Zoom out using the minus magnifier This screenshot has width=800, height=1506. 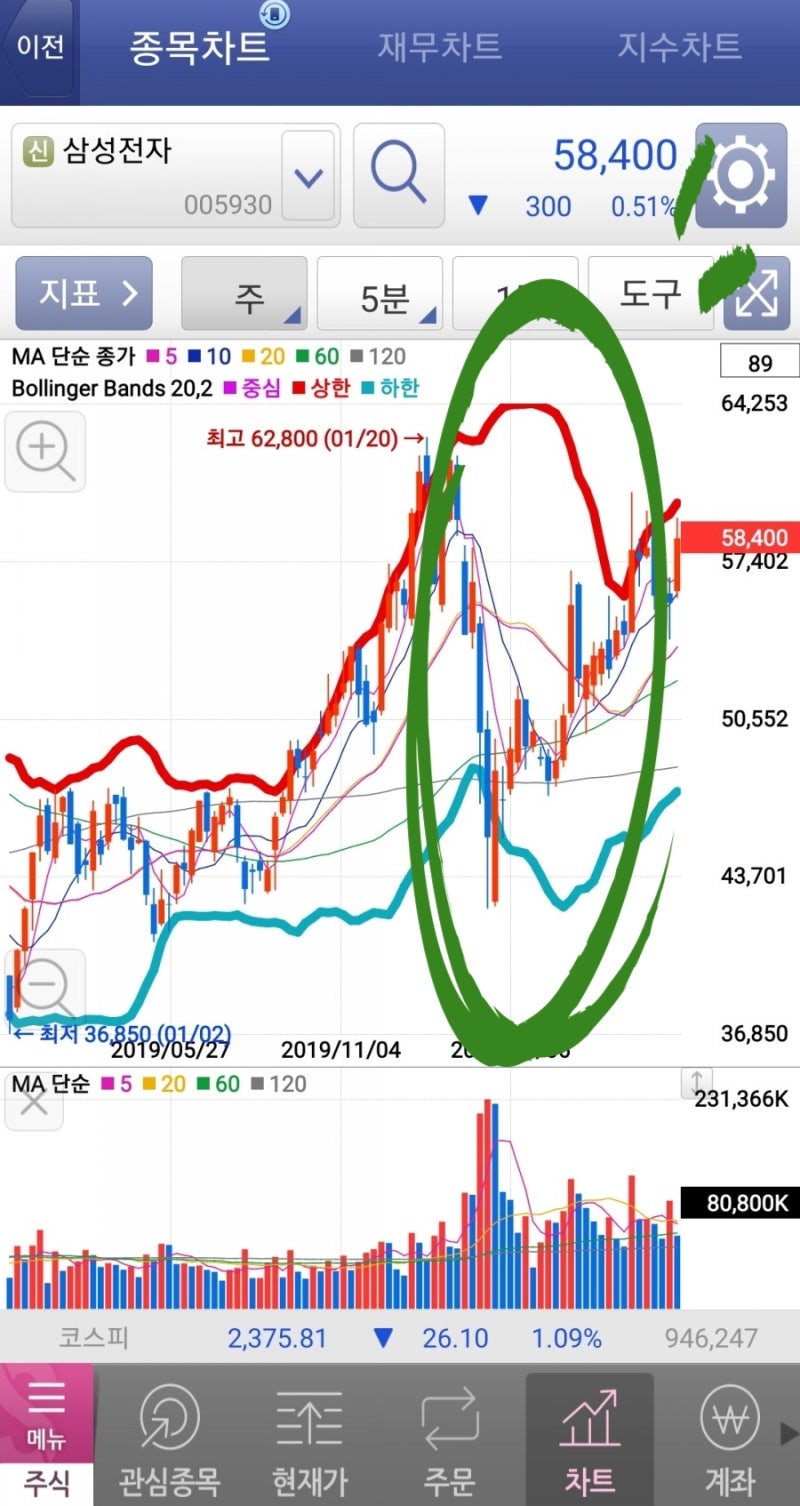point(44,987)
